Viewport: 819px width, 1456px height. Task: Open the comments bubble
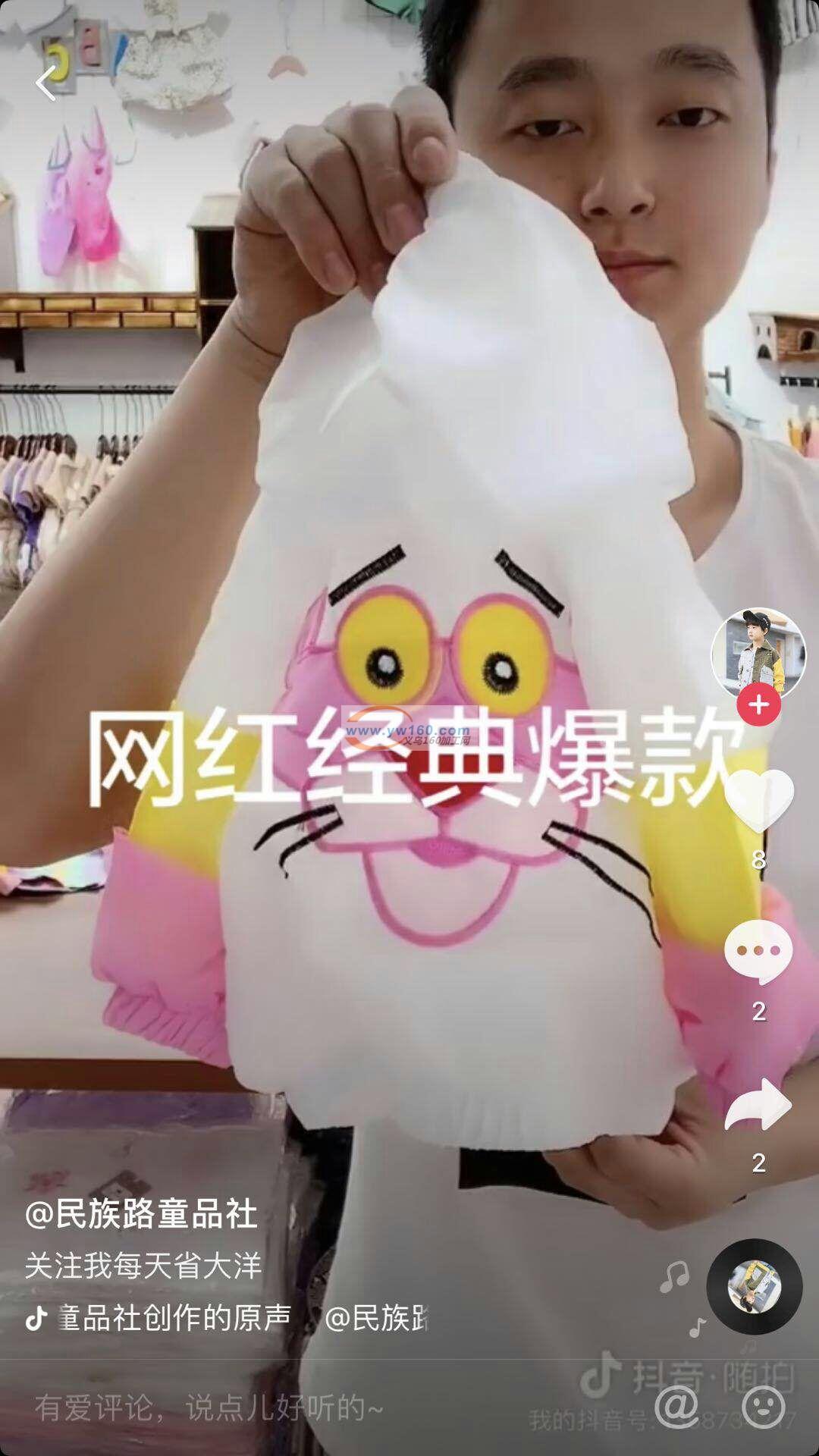758,951
